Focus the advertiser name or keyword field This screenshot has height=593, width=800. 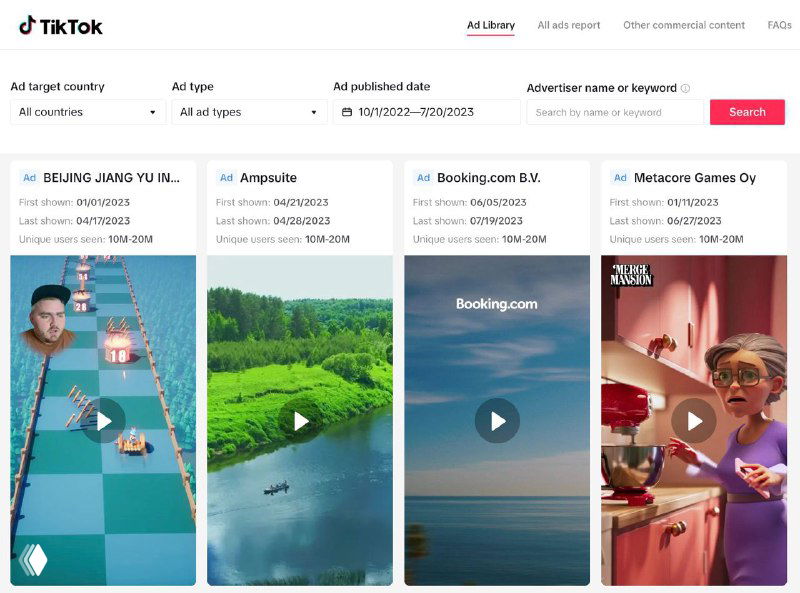(x=615, y=112)
